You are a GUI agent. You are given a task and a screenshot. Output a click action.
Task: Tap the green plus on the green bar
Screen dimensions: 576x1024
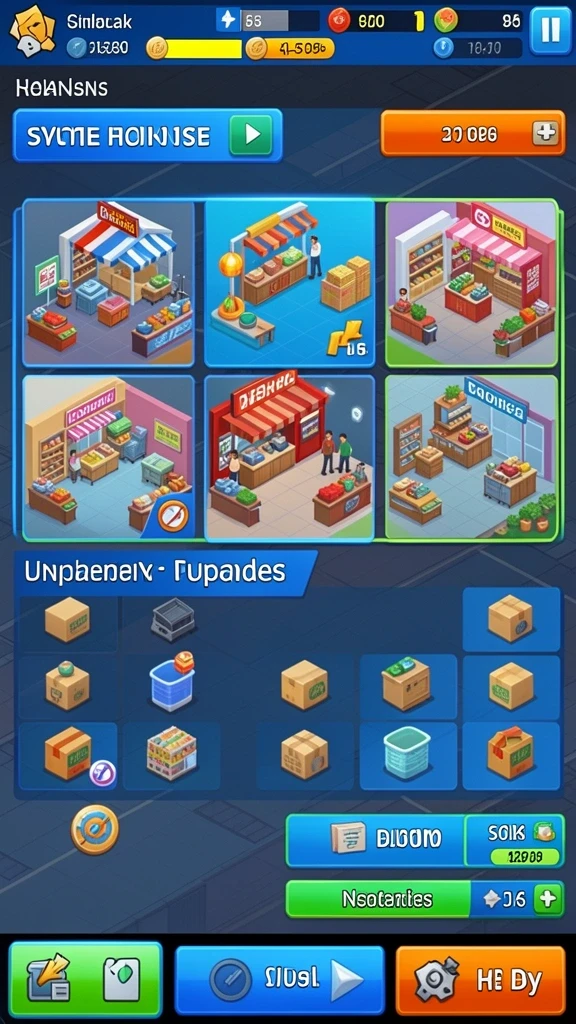[548, 899]
